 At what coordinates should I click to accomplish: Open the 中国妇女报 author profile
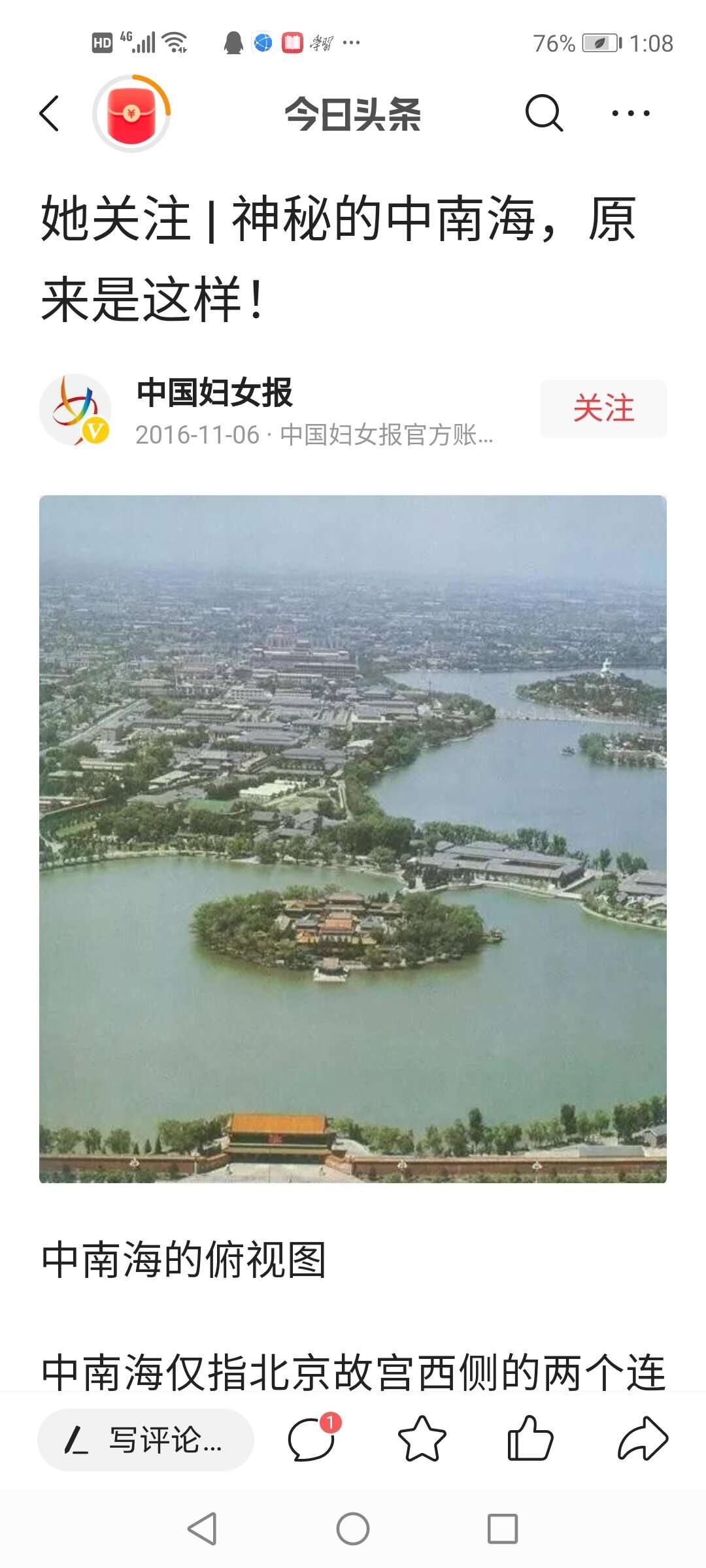214,393
